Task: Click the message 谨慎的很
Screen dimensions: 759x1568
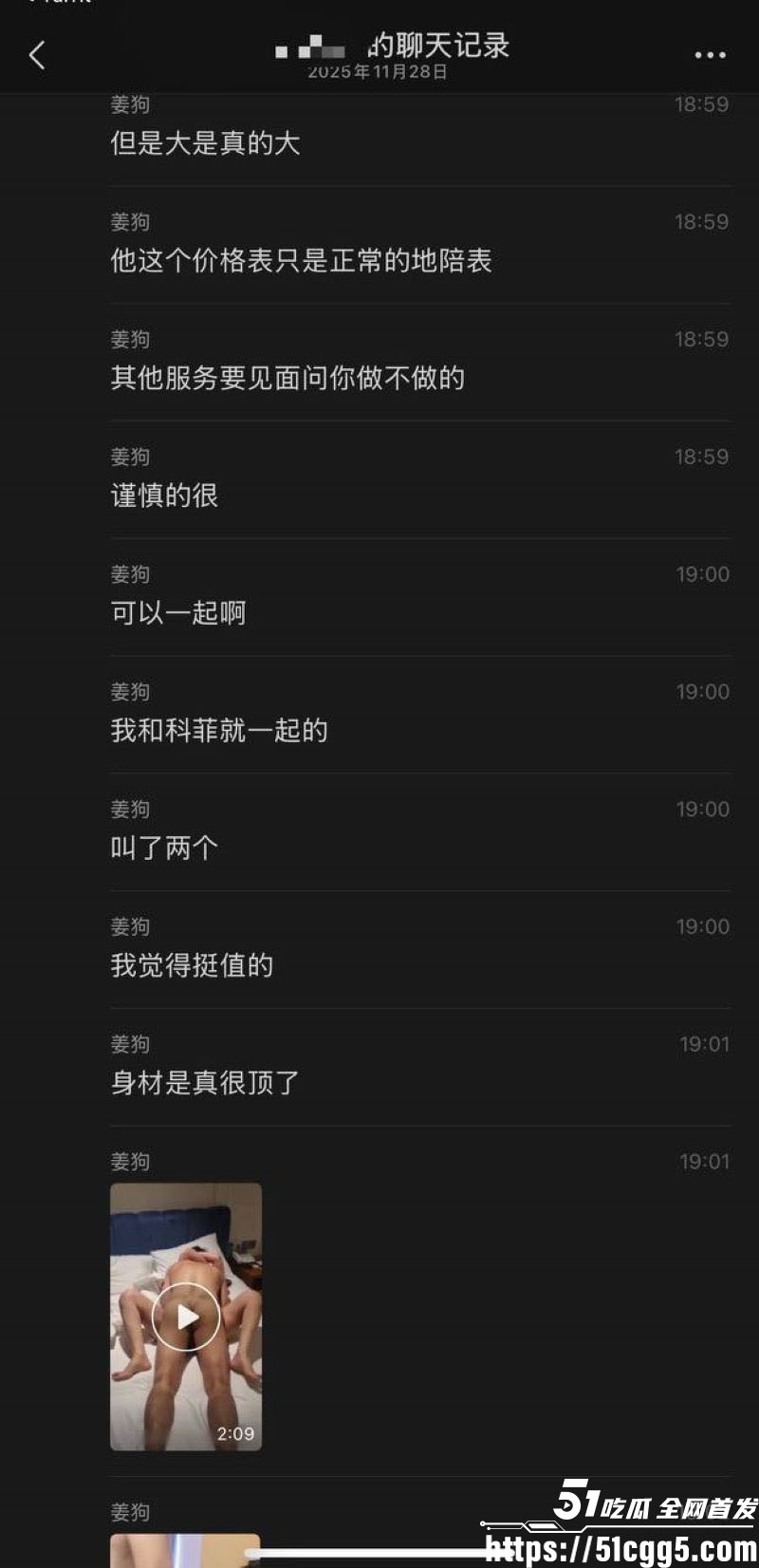Action: 163,495
